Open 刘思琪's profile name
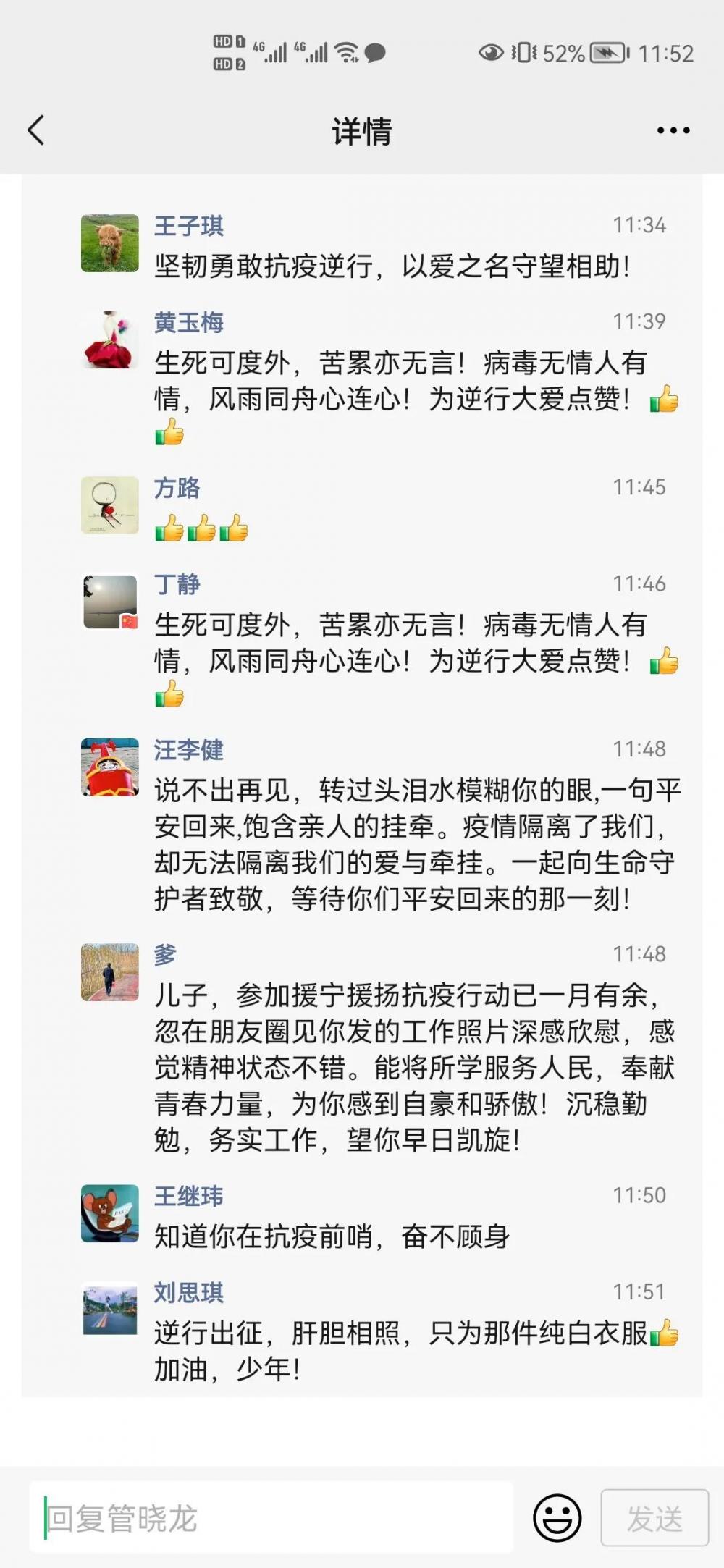Image resolution: width=724 pixels, height=1568 pixels. tap(189, 1292)
